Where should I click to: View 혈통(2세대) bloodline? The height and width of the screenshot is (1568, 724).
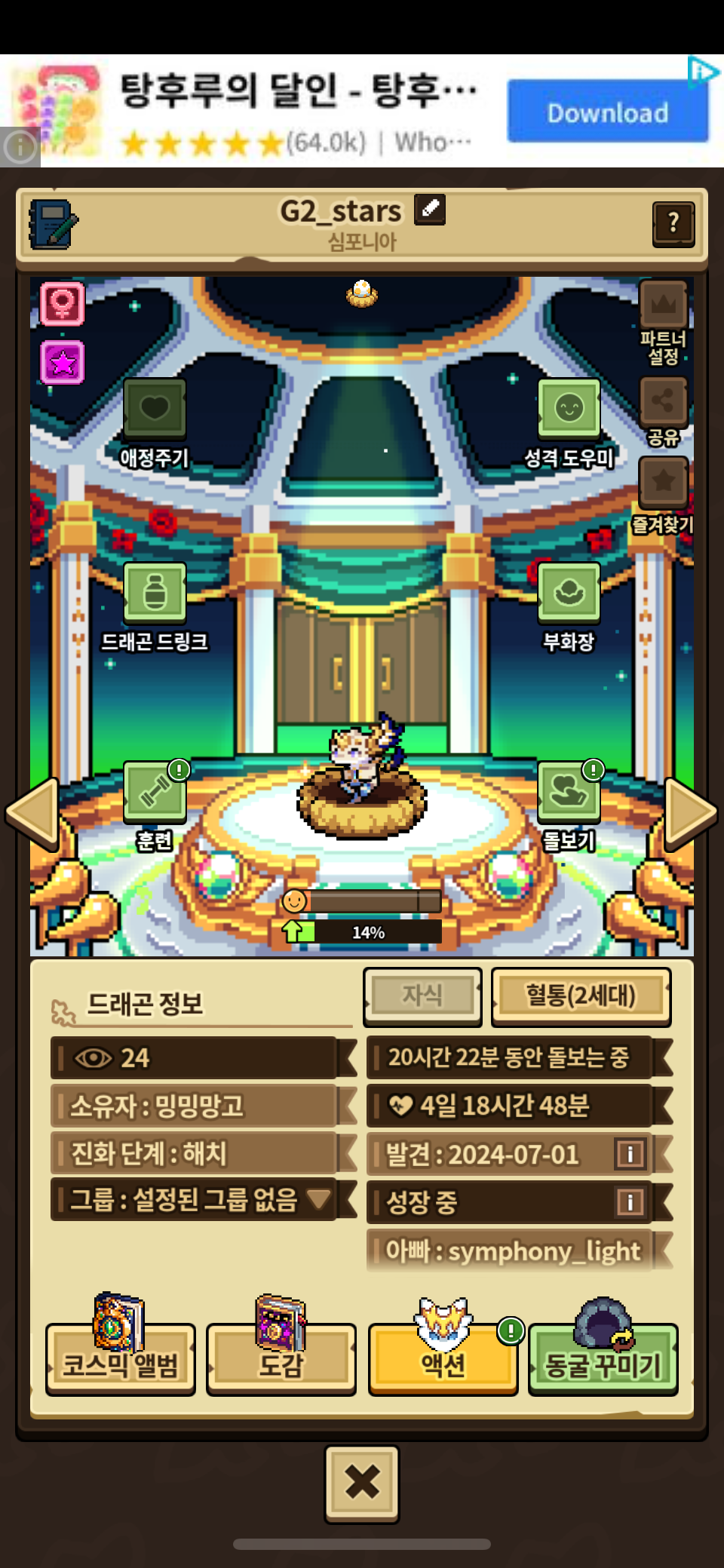click(581, 996)
